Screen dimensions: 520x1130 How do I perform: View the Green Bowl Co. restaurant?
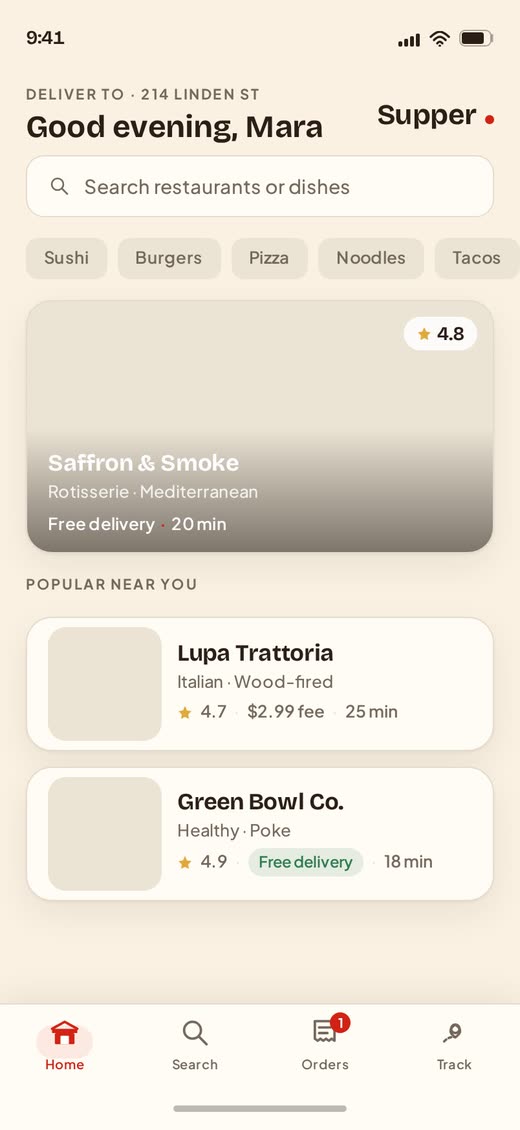[x=260, y=834]
